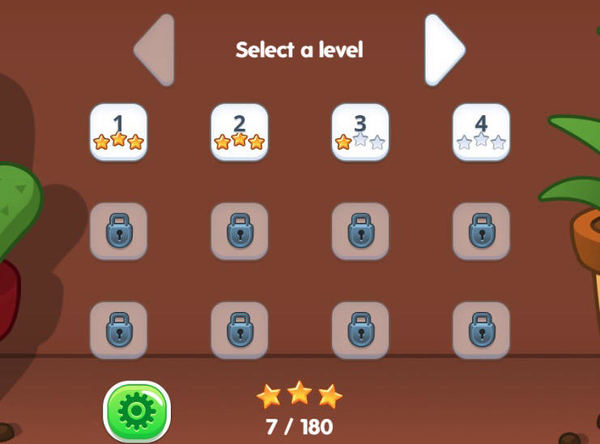Open level 4
The image size is (600, 444).
point(481,132)
